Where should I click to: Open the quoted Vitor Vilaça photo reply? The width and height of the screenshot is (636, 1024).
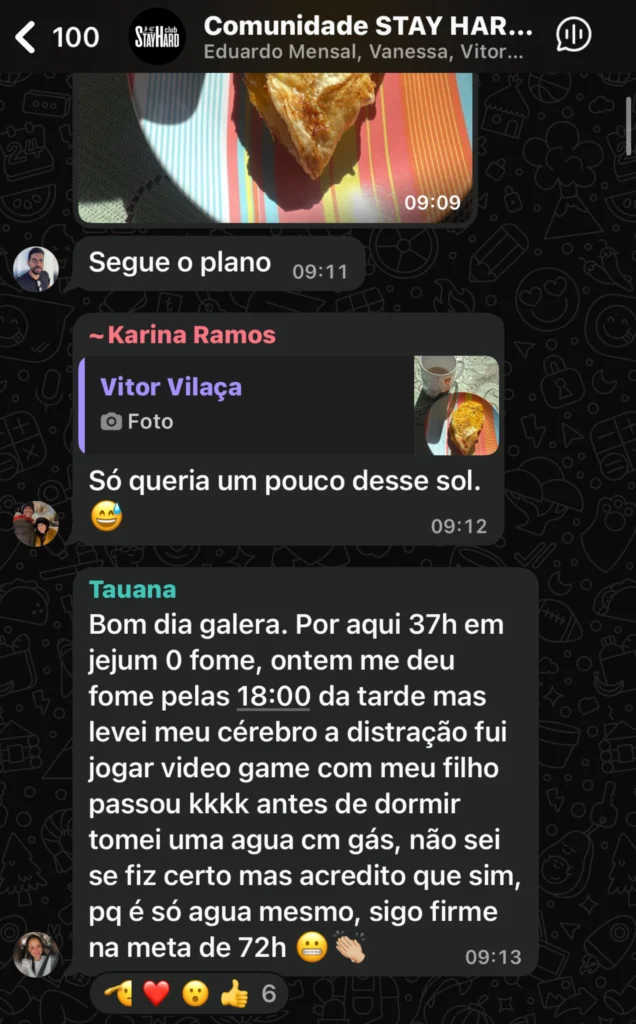pos(290,404)
